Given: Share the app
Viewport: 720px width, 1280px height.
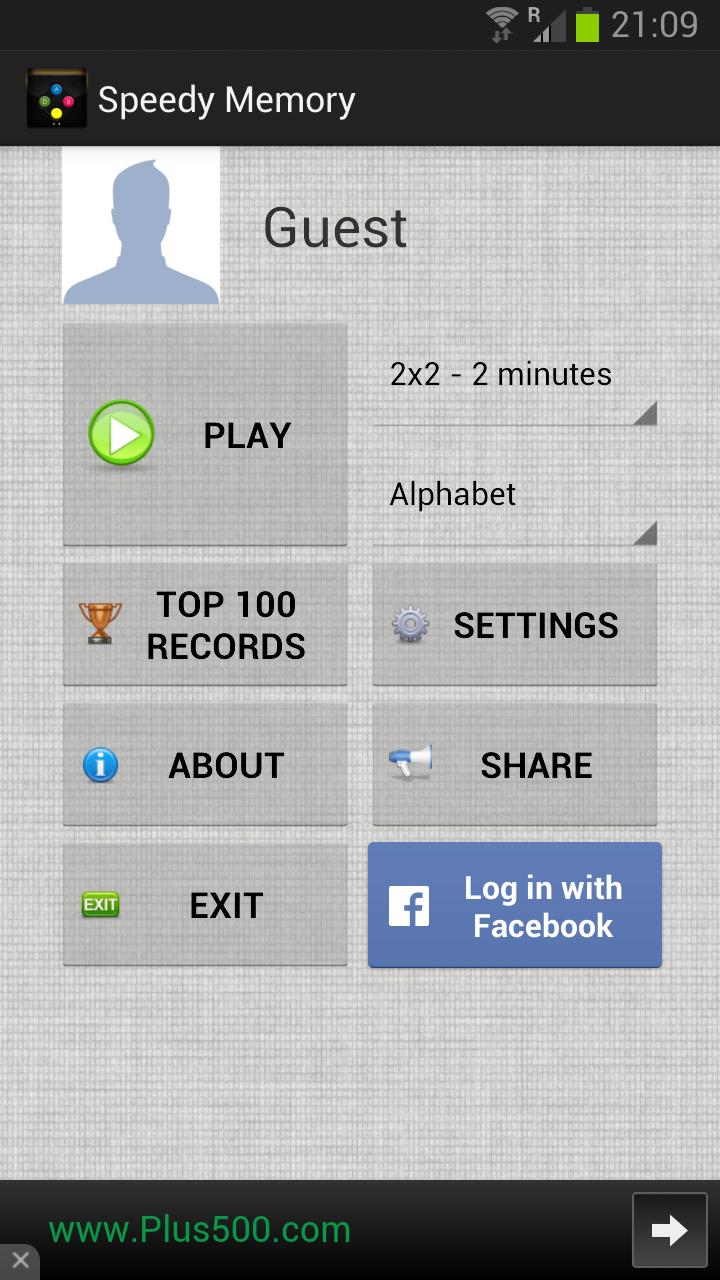Looking at the screenshot, I should tap(514, 765).
